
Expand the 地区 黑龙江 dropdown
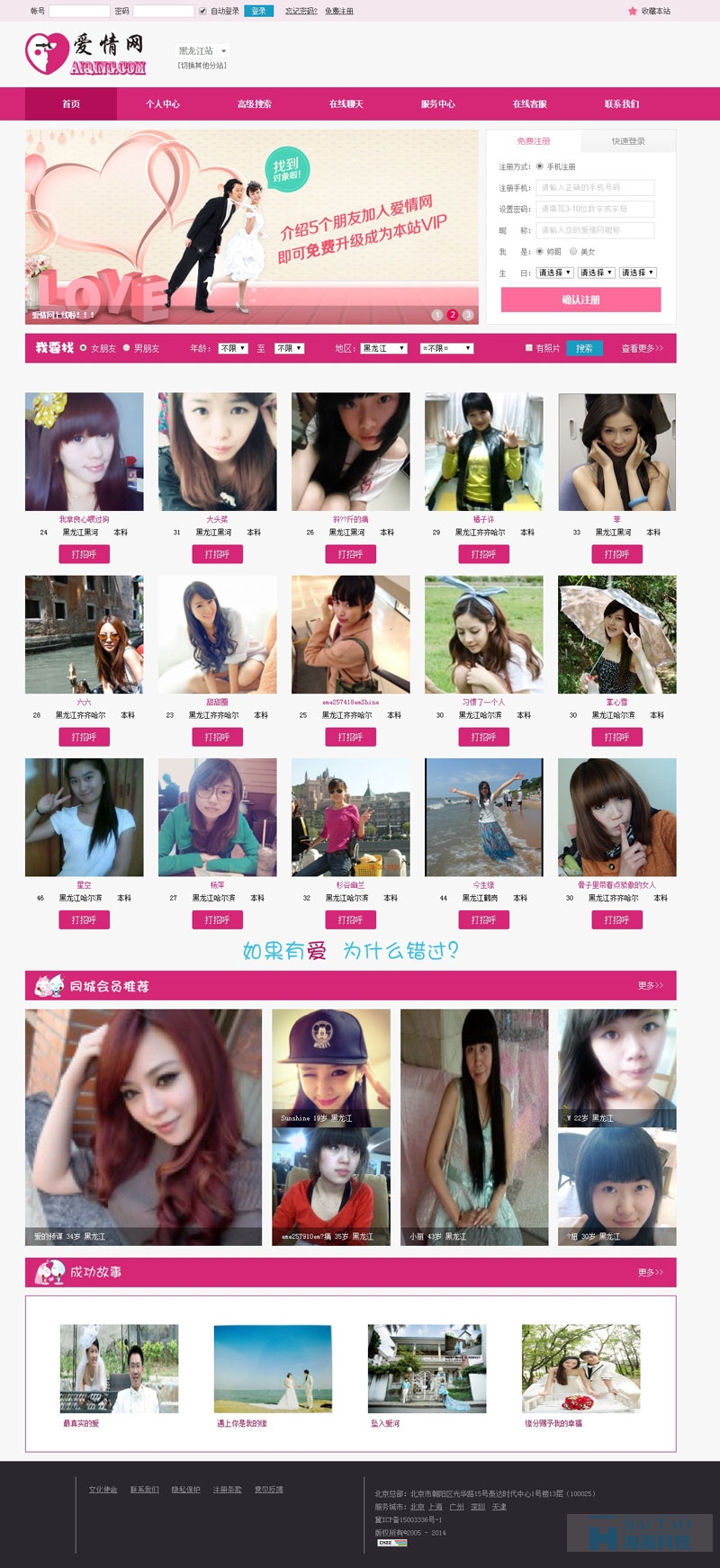click(383, 348)
